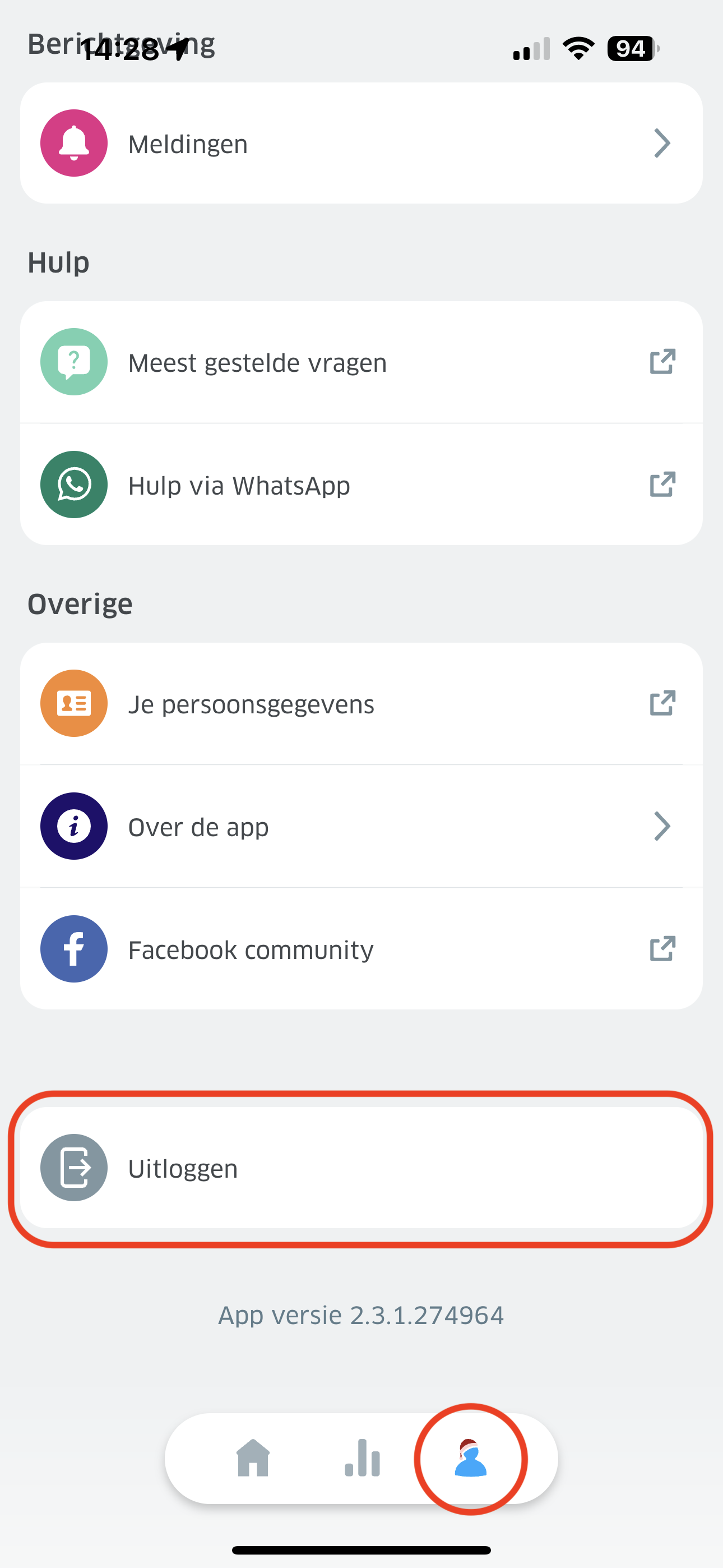Switch to the statistics bar chart tab
723x1568 pixels.
(362, 1459)
